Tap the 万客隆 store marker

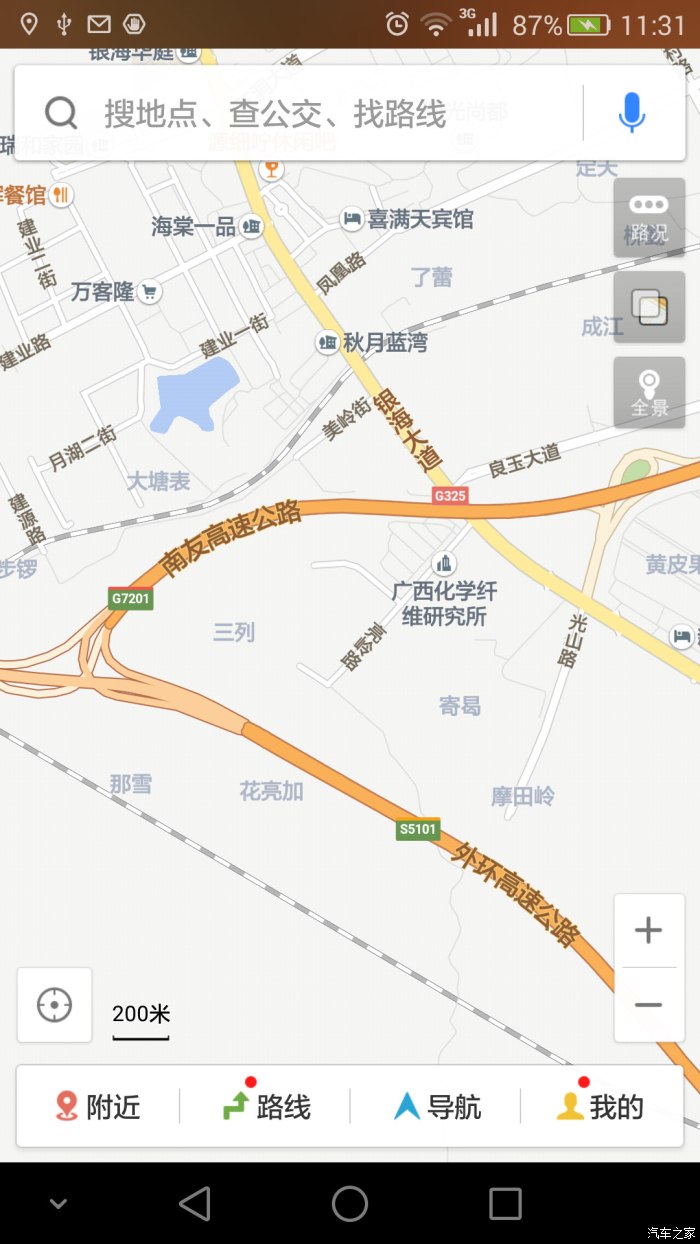pyautogui.click(x=149, y=292)
